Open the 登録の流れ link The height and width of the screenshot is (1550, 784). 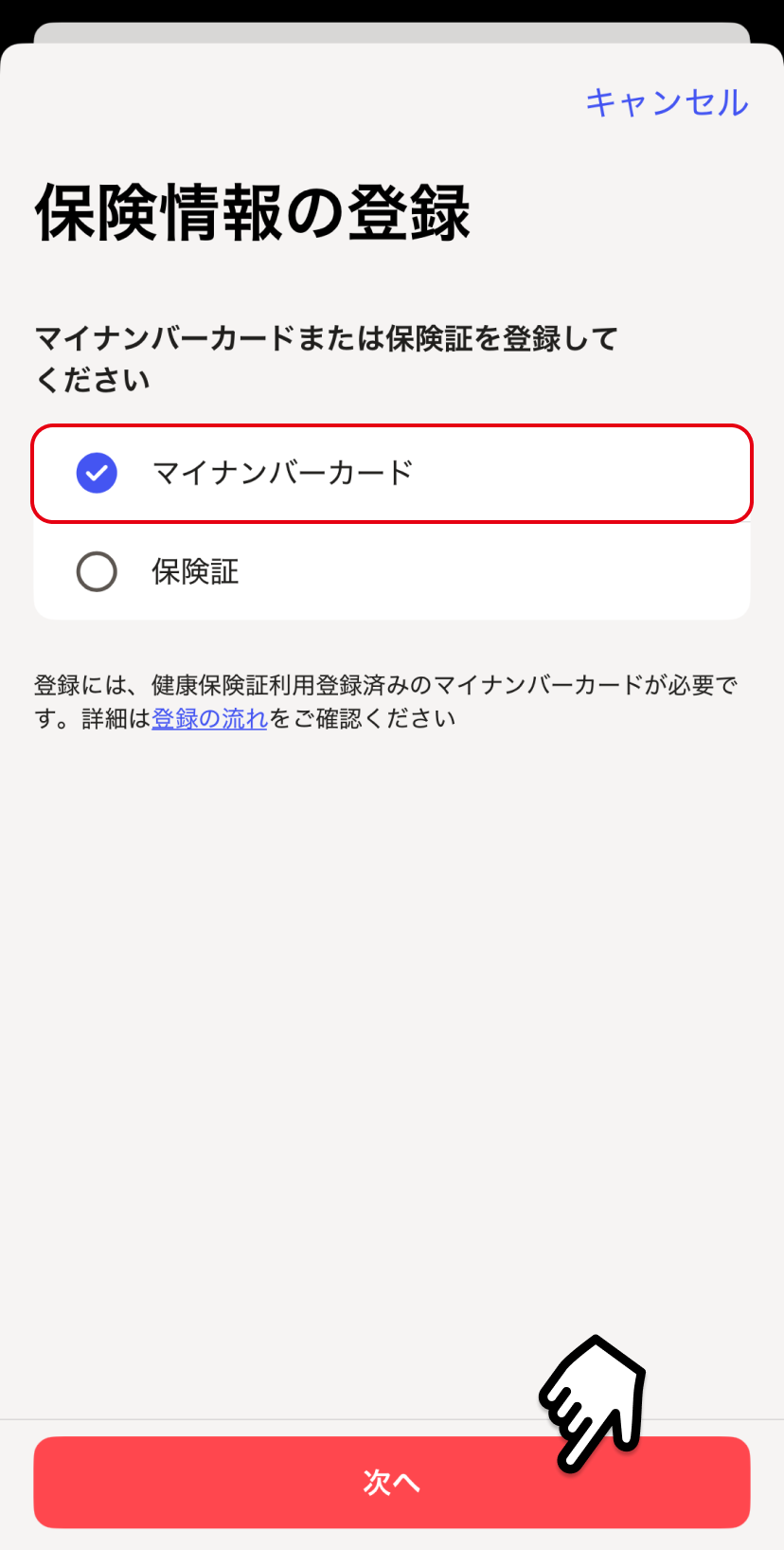(x=210, y=718)
